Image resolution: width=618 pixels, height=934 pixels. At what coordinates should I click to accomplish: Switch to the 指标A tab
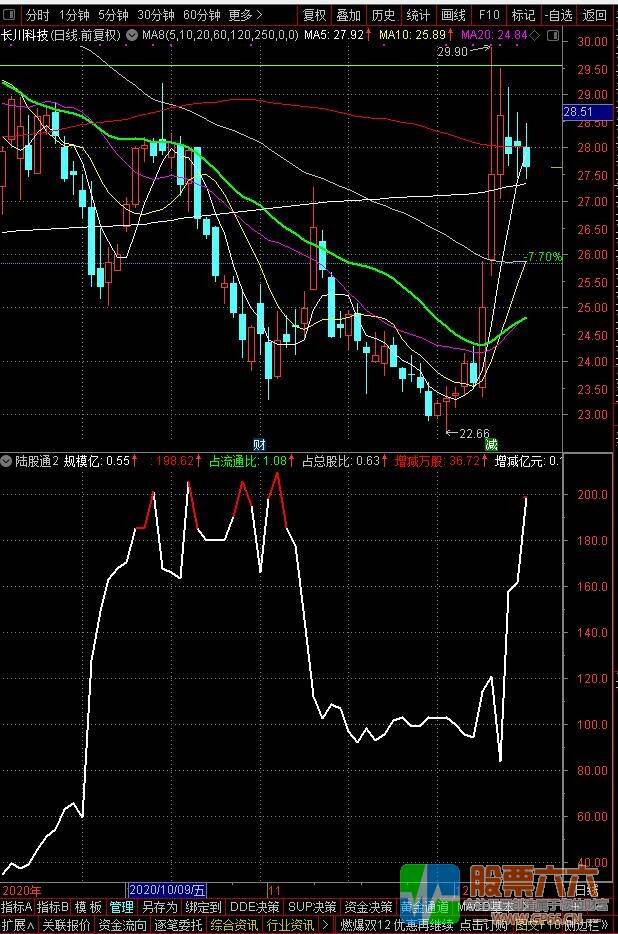coord(17,907)
